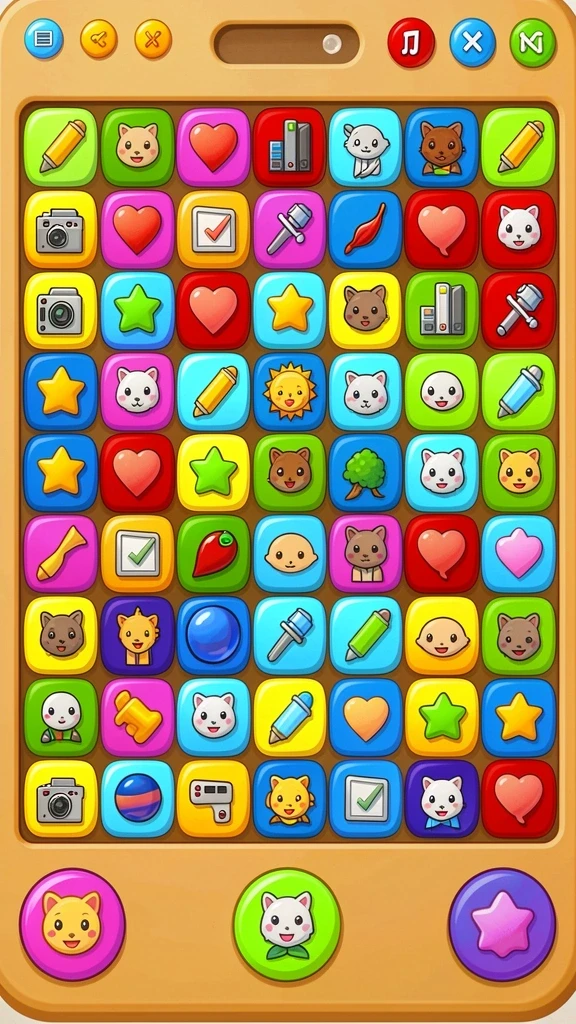Activate the purple star booster
The image size is (576, 1024).
[502, 924]
